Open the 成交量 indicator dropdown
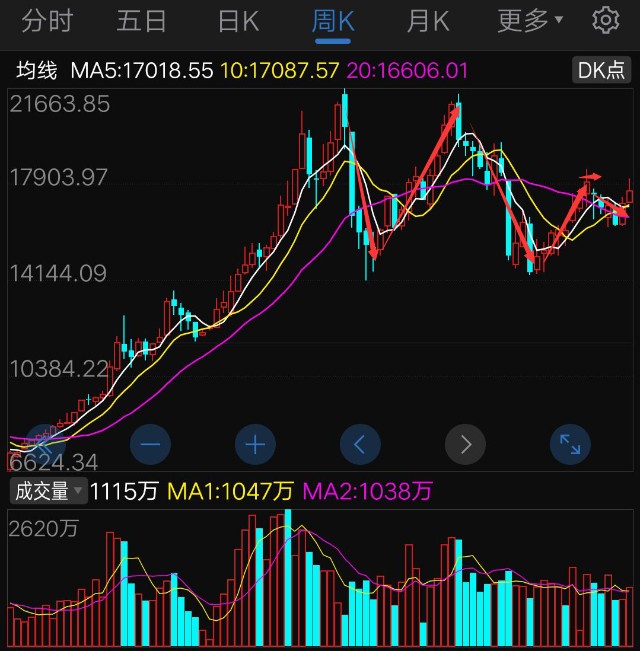Image resolution: width=640 pixels, height=651 pixels. click(48, 491)
